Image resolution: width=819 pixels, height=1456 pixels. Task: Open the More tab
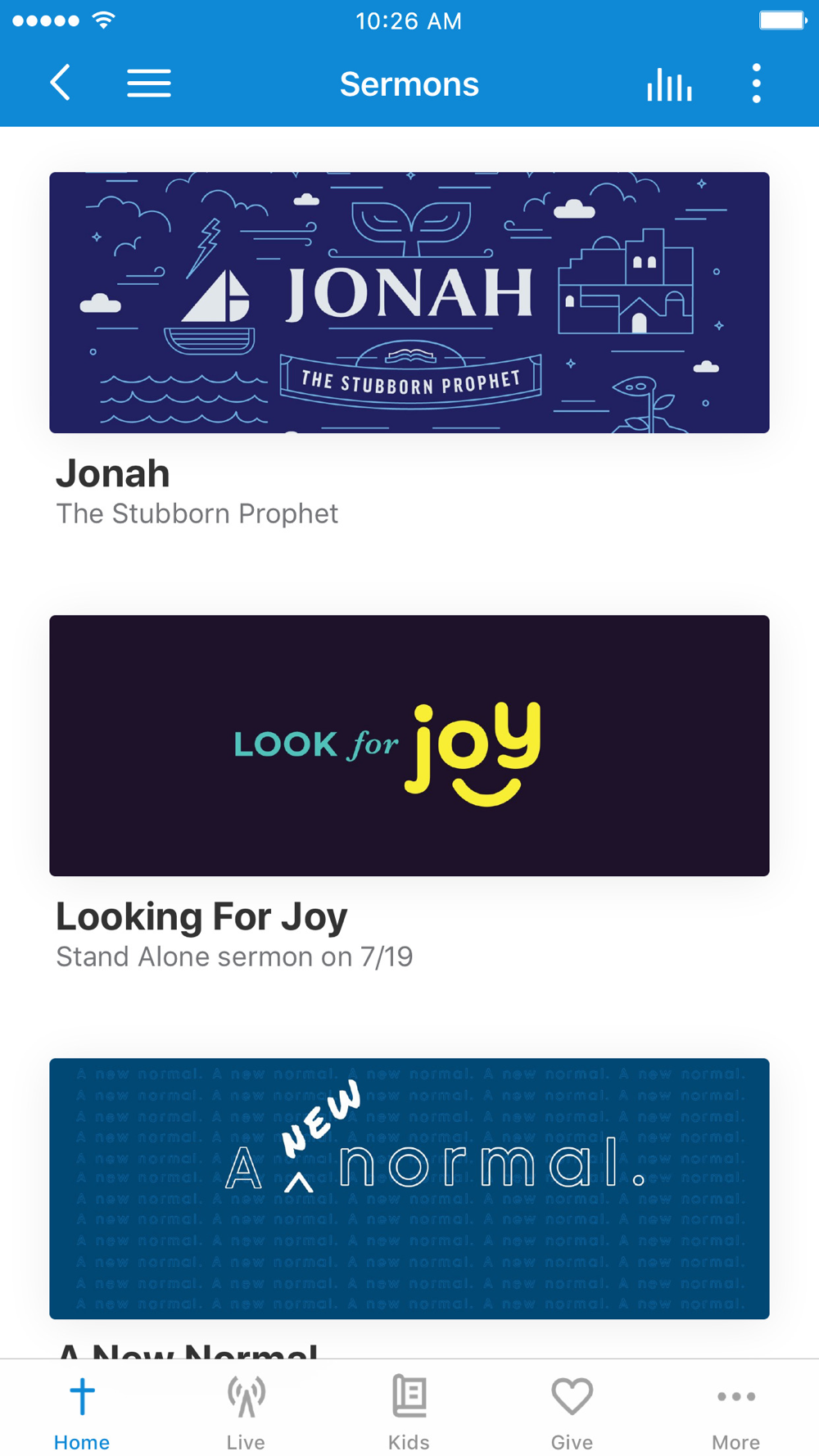point(735,1412)
